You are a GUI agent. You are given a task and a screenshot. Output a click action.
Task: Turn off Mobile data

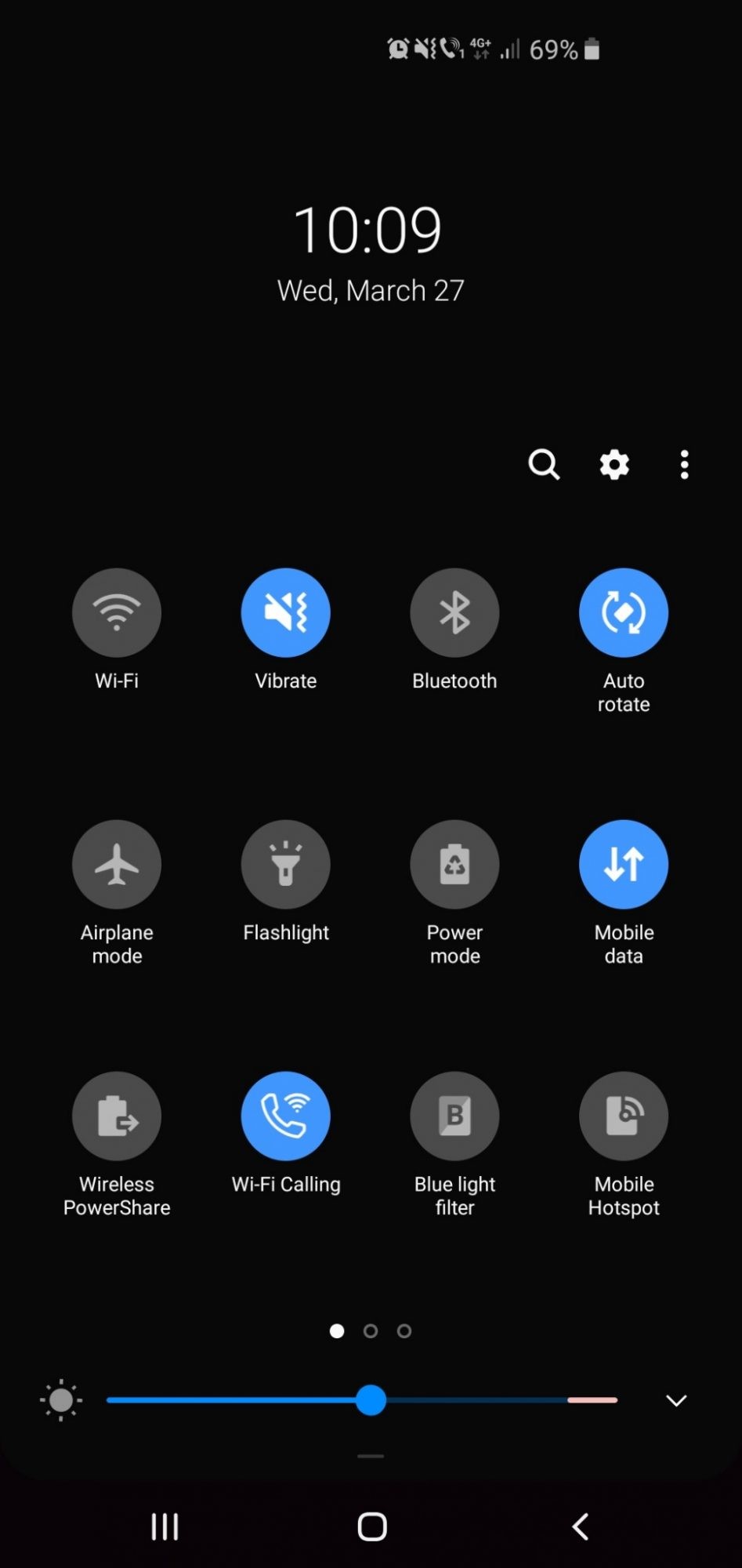coord(624,864)
